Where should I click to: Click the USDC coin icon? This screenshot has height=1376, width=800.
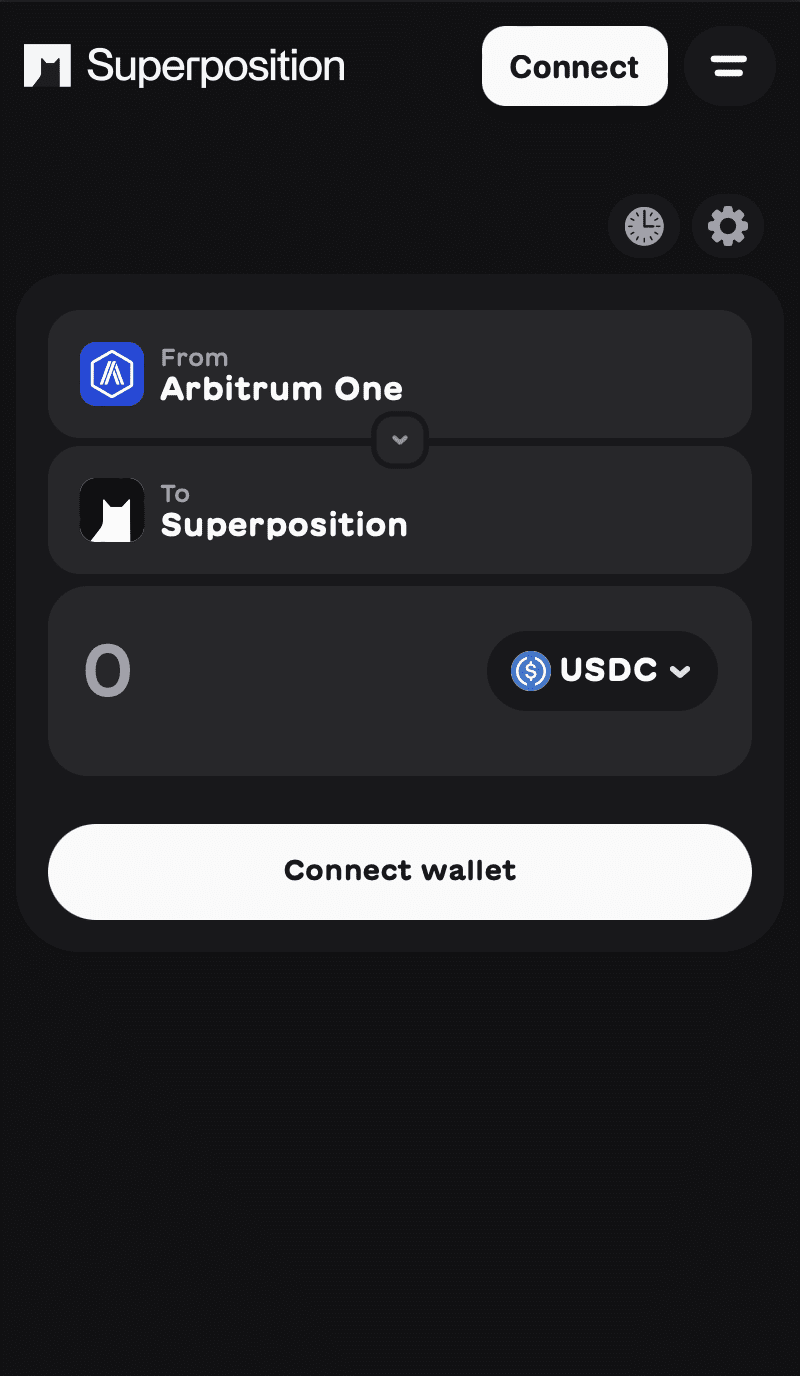531,671
